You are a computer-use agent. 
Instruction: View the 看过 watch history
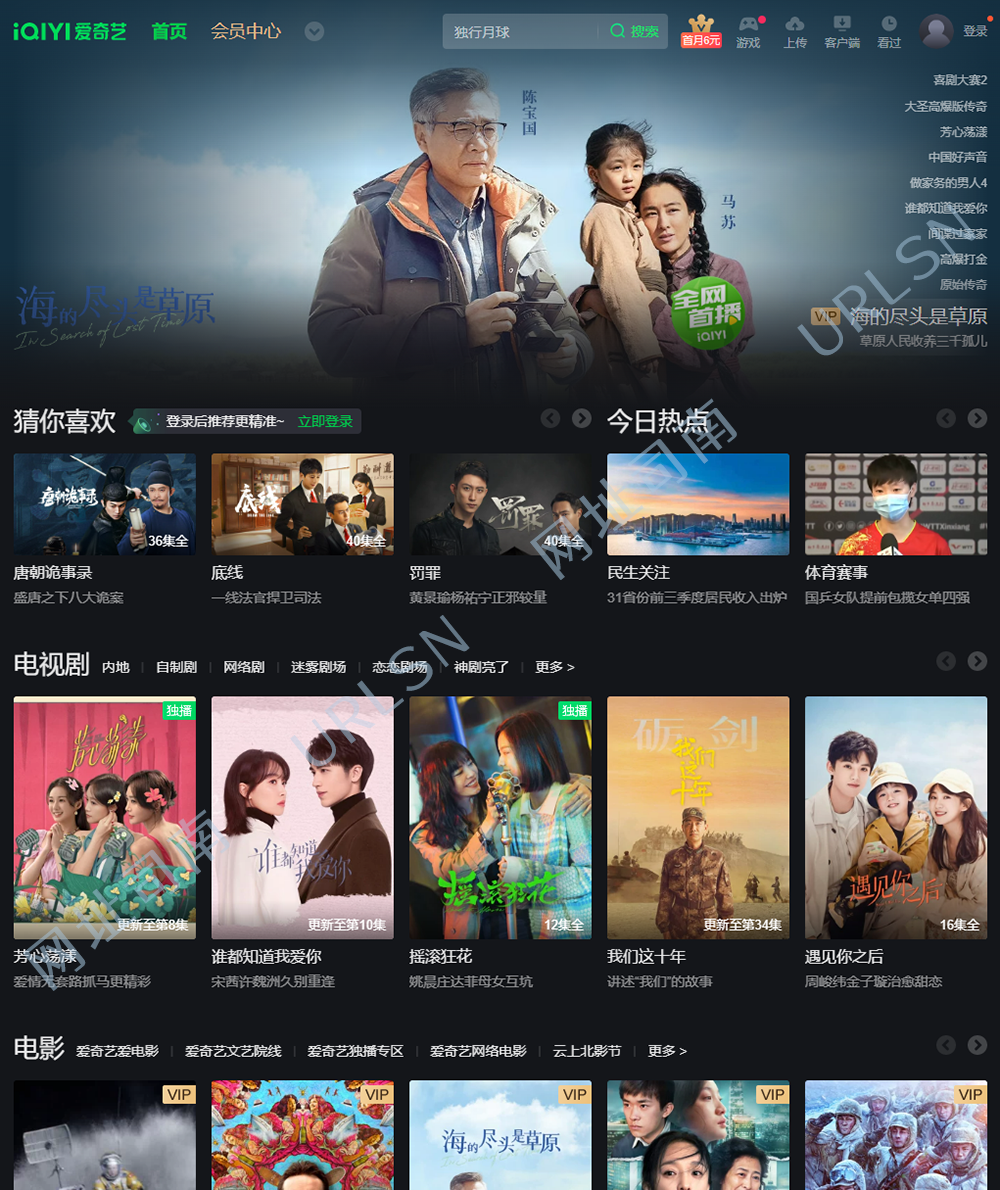[889, 32]
